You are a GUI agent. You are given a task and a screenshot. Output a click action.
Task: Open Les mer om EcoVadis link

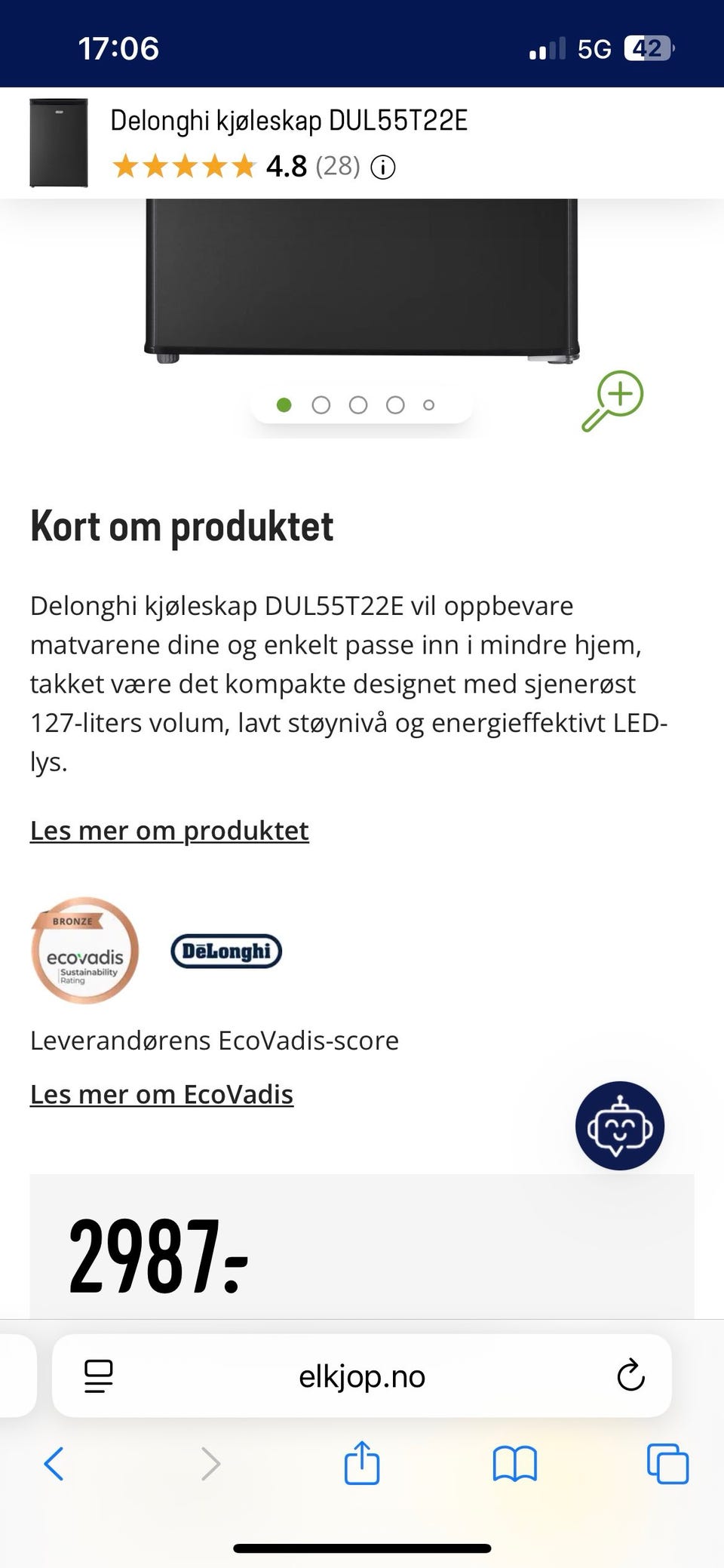click(x=161, y=1093)
